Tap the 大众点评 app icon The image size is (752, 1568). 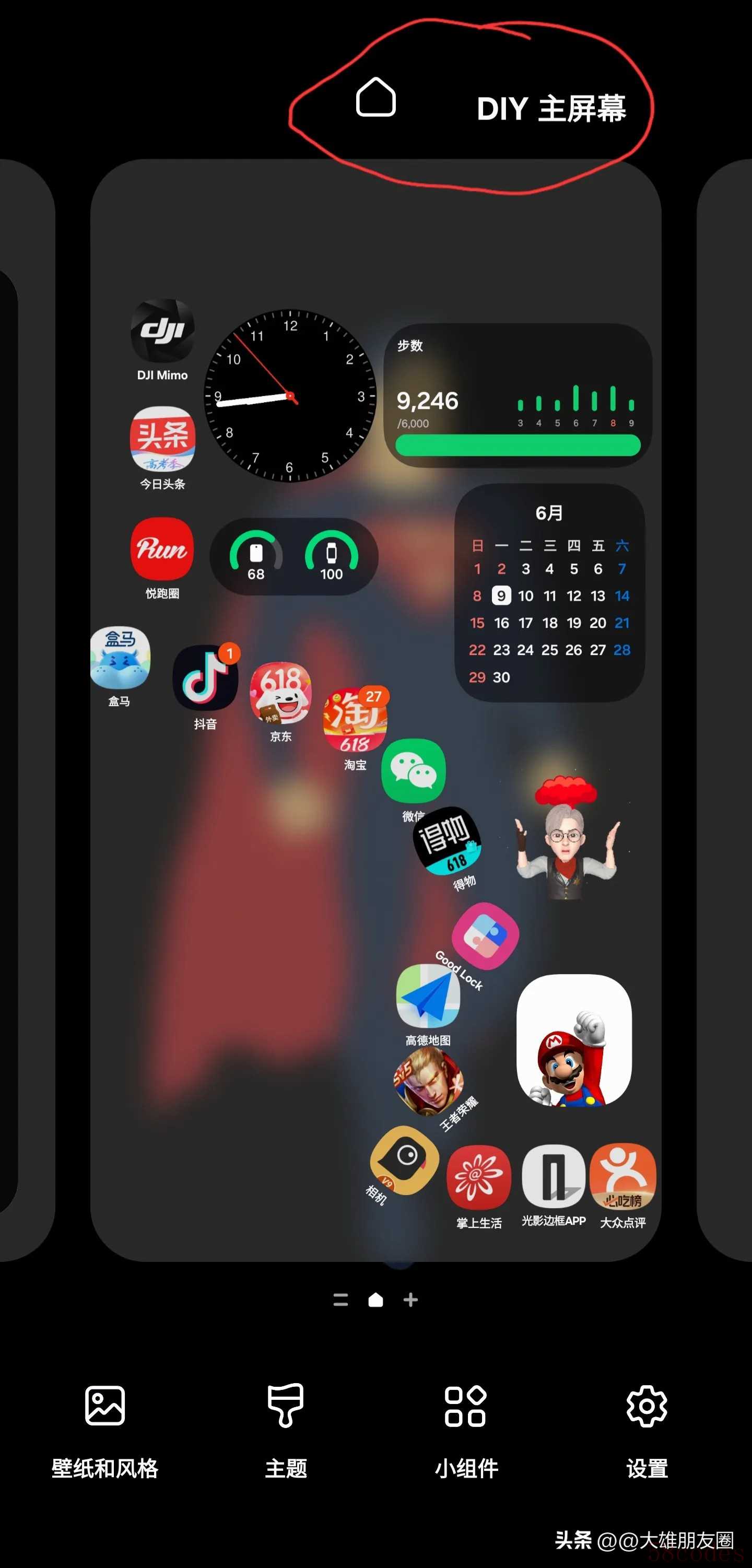(x=623, y=1175)
